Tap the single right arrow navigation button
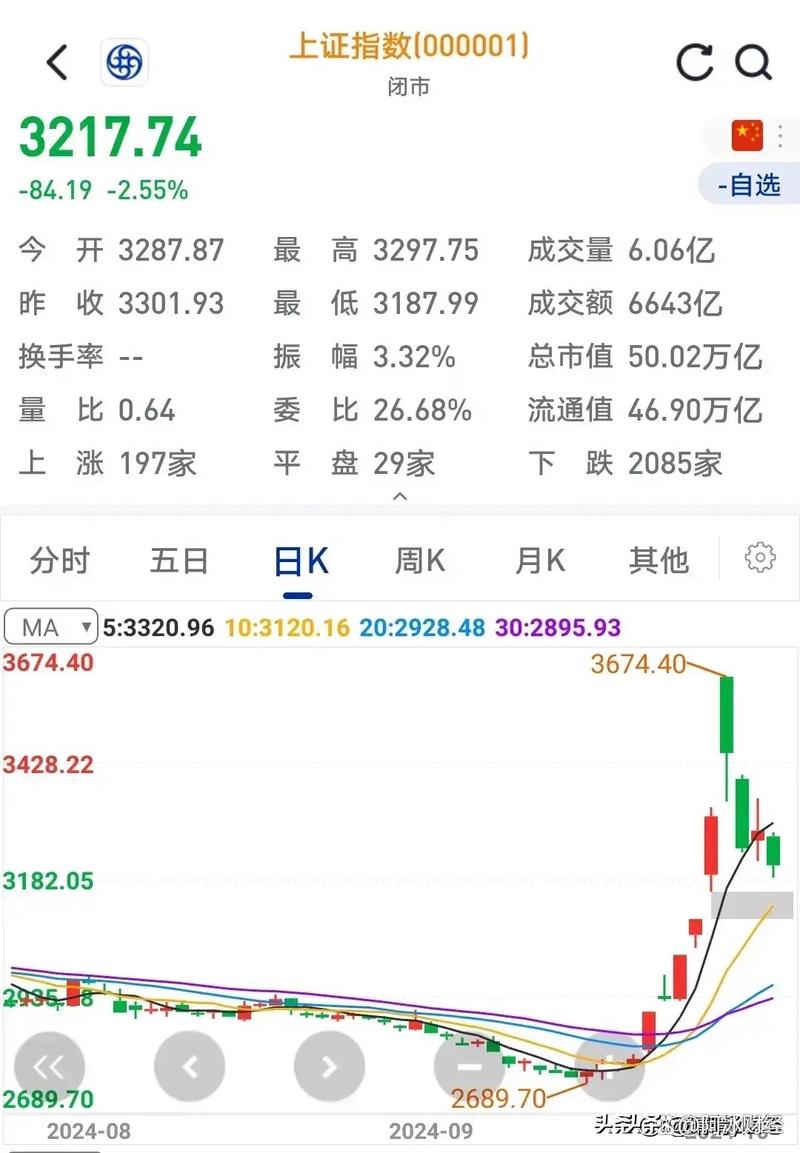This screenshot has height=1153, width=800. tap(330, 1065)
